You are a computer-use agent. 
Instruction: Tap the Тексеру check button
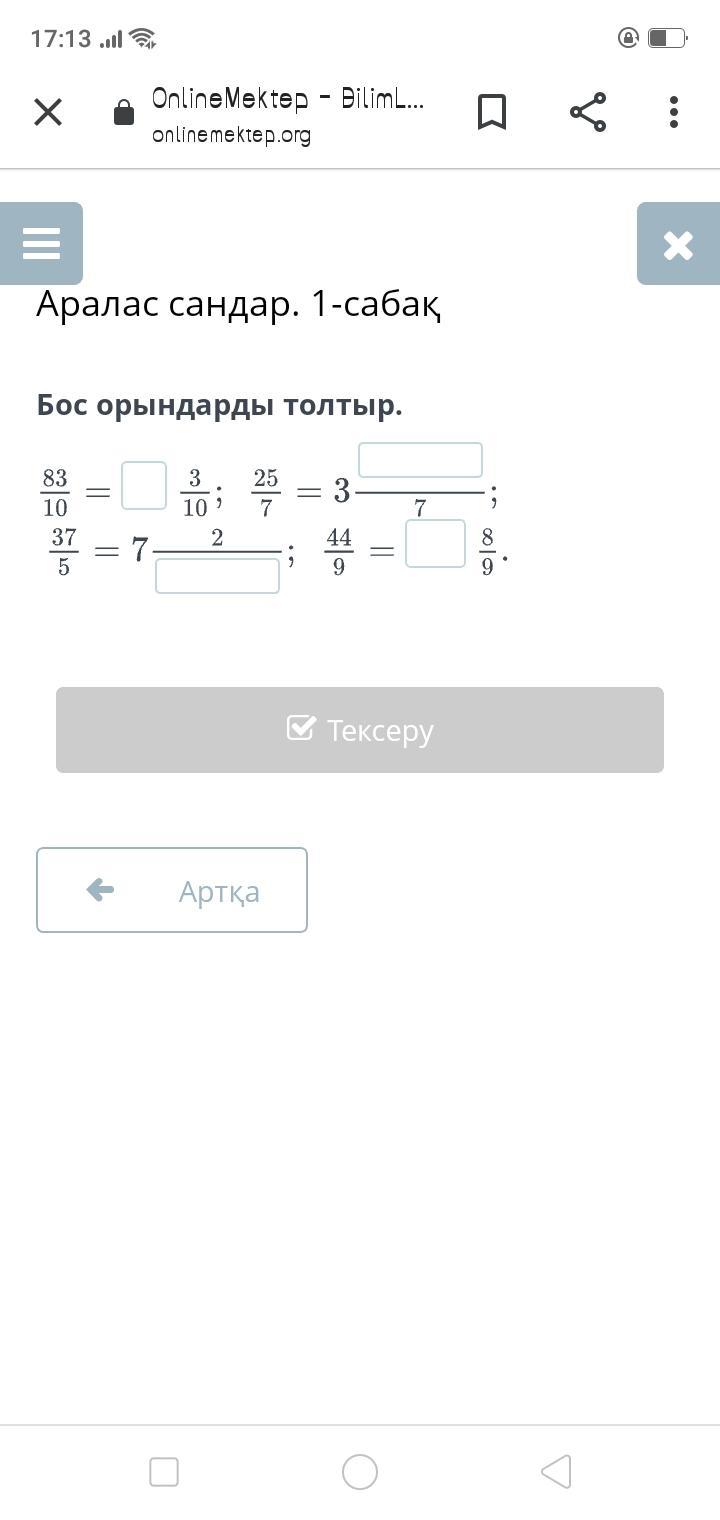360,730
